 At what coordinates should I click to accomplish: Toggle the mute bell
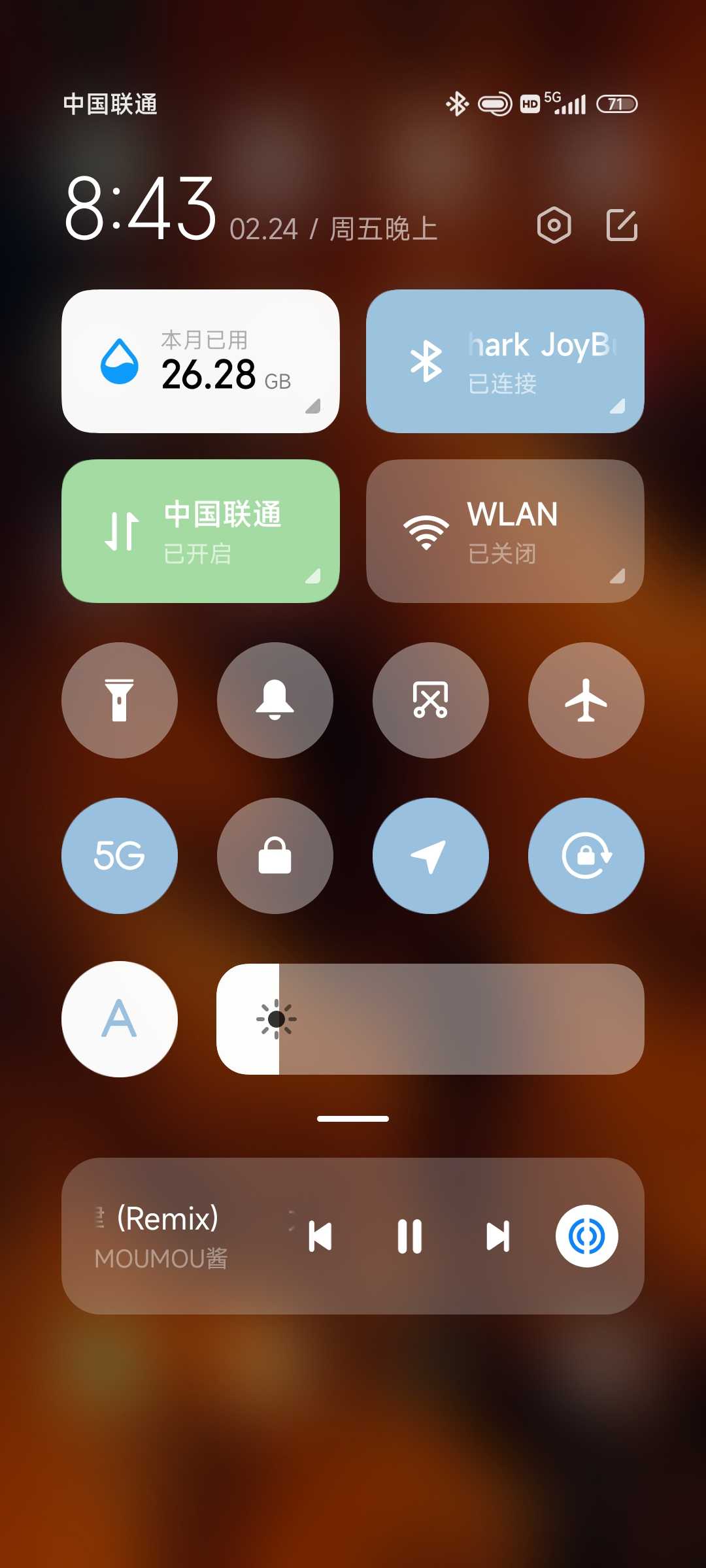pos(275,700)
